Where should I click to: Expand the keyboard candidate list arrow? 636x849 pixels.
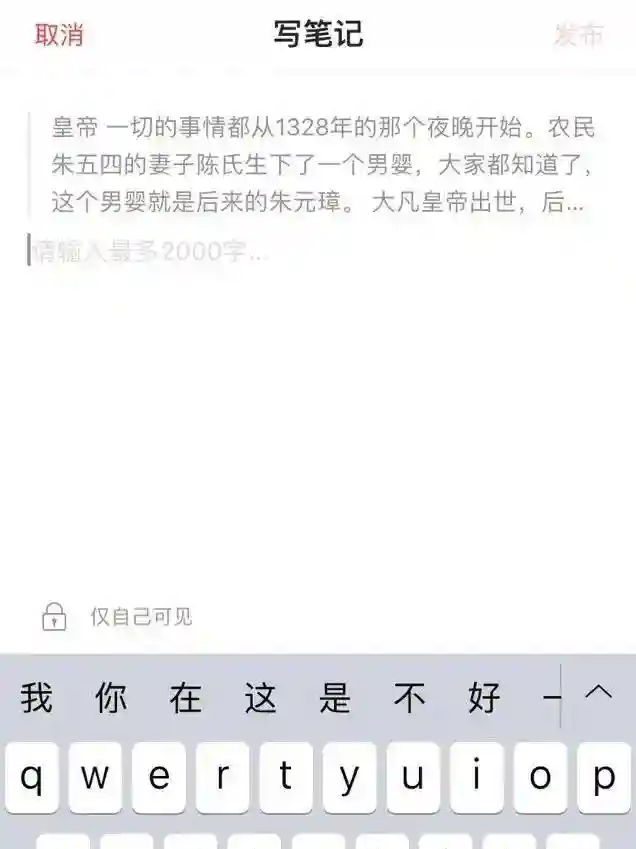[x=598, y=692]
